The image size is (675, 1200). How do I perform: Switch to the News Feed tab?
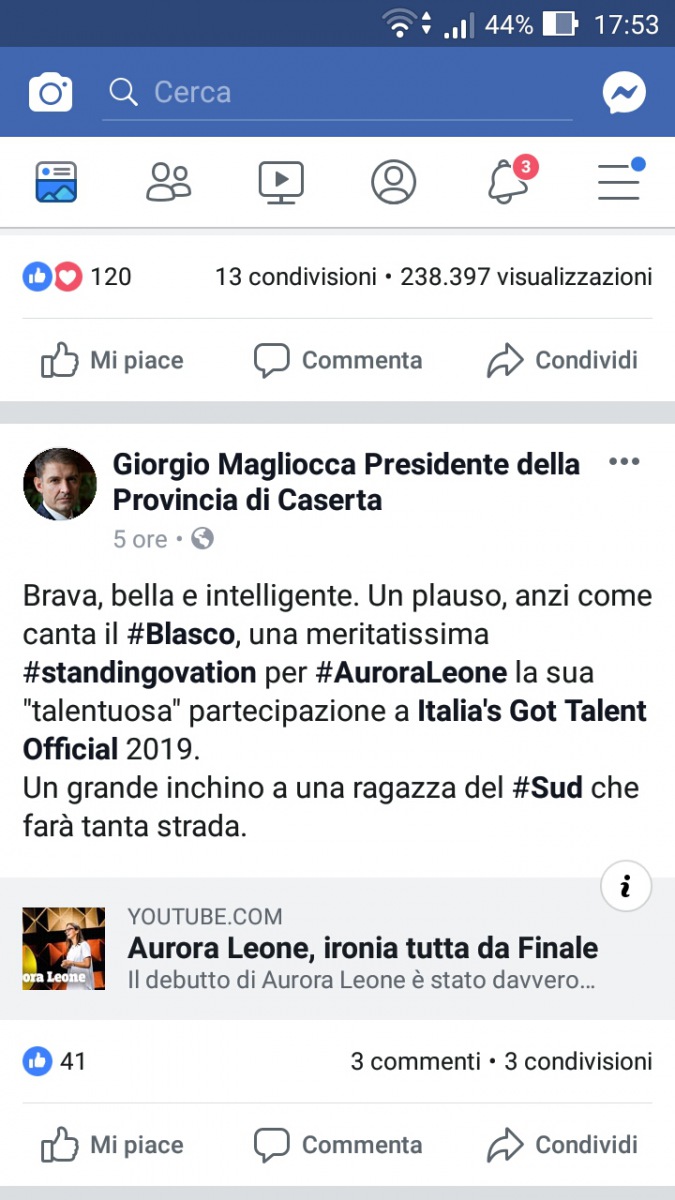point(57,182)
